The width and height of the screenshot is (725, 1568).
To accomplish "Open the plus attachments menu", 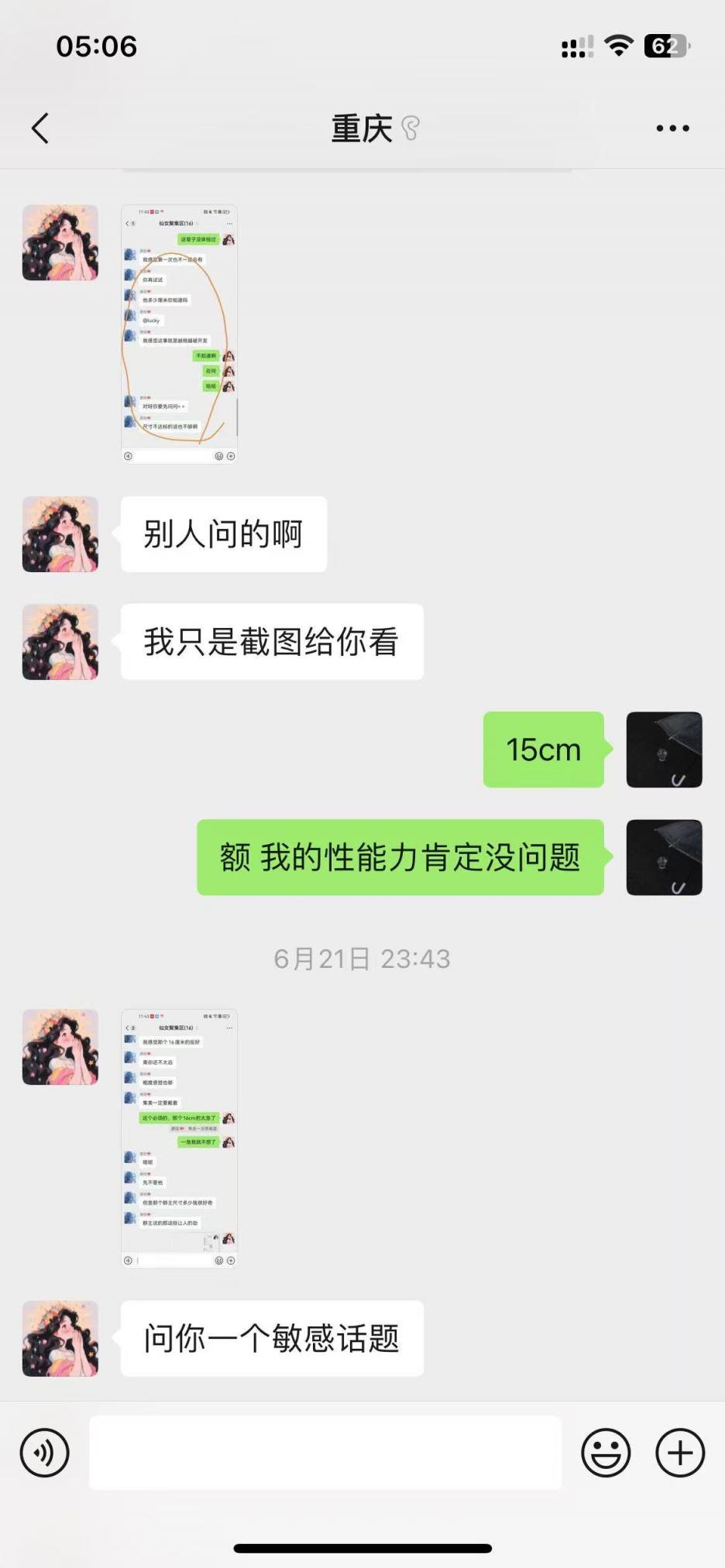I will pyautogui.click(x=680, y=1453).
